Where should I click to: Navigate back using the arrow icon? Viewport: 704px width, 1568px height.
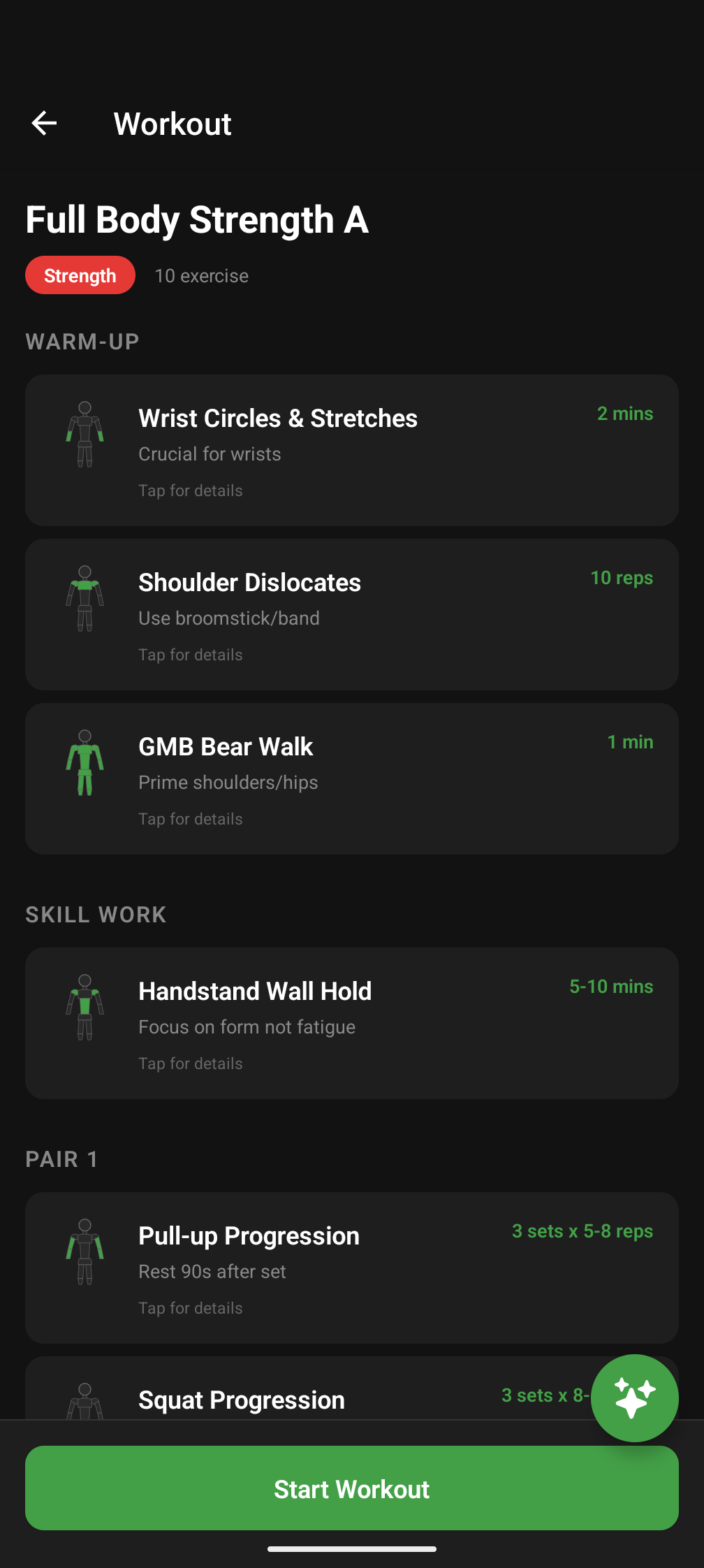tap(43, 123)
